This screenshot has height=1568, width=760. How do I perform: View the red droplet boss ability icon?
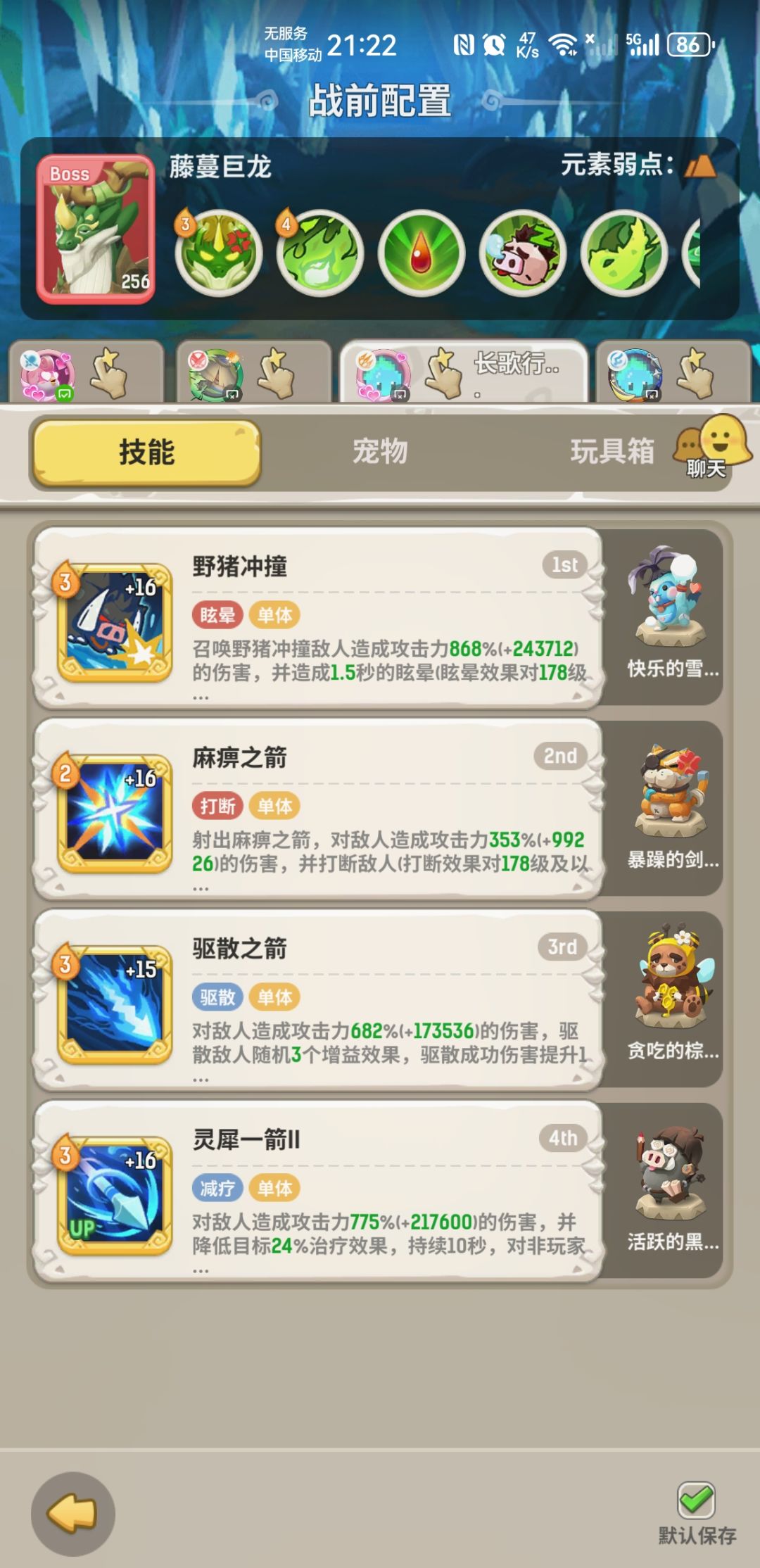click(420, 253)
